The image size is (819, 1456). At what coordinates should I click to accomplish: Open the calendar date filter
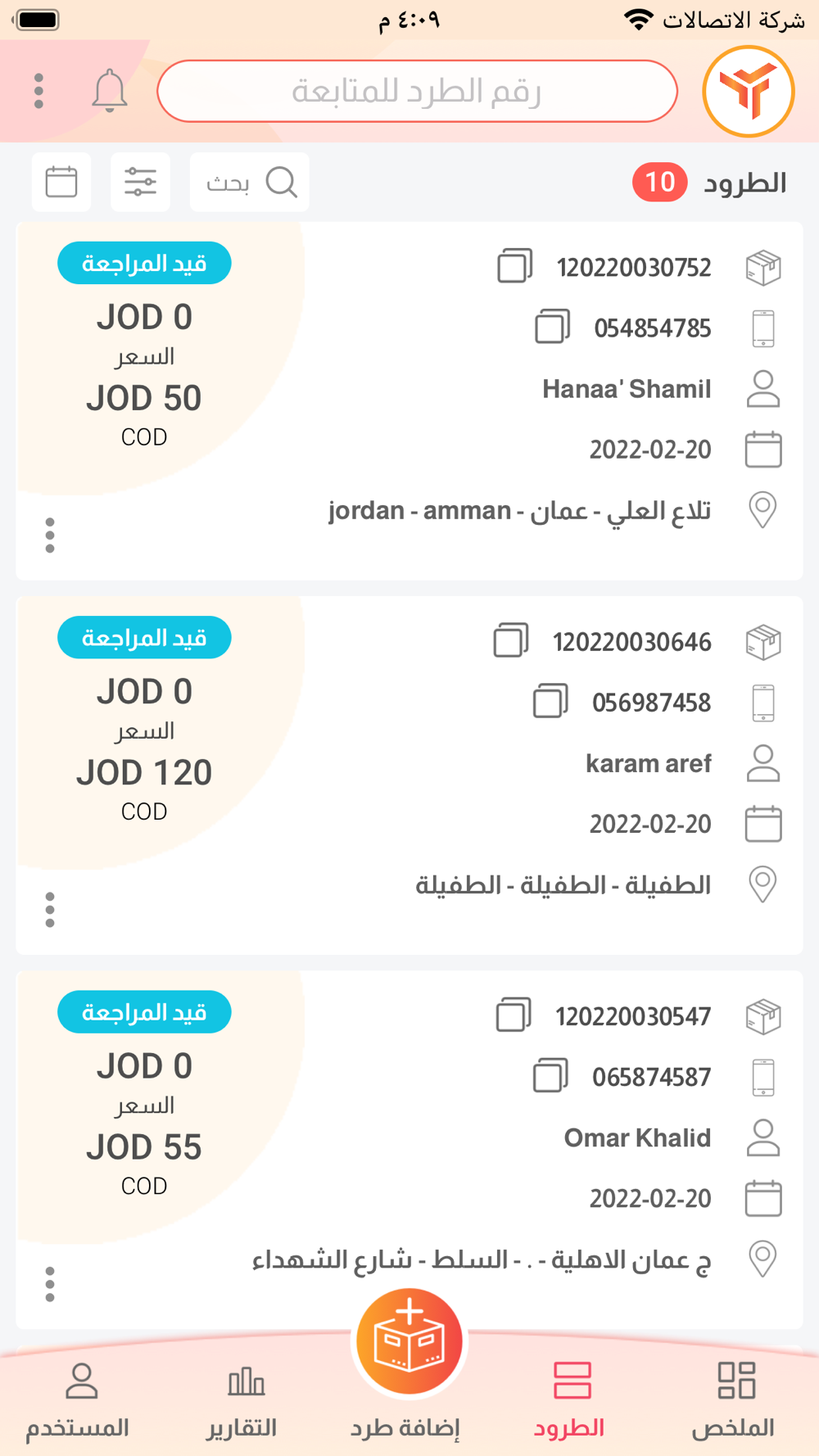coord(61,182)
